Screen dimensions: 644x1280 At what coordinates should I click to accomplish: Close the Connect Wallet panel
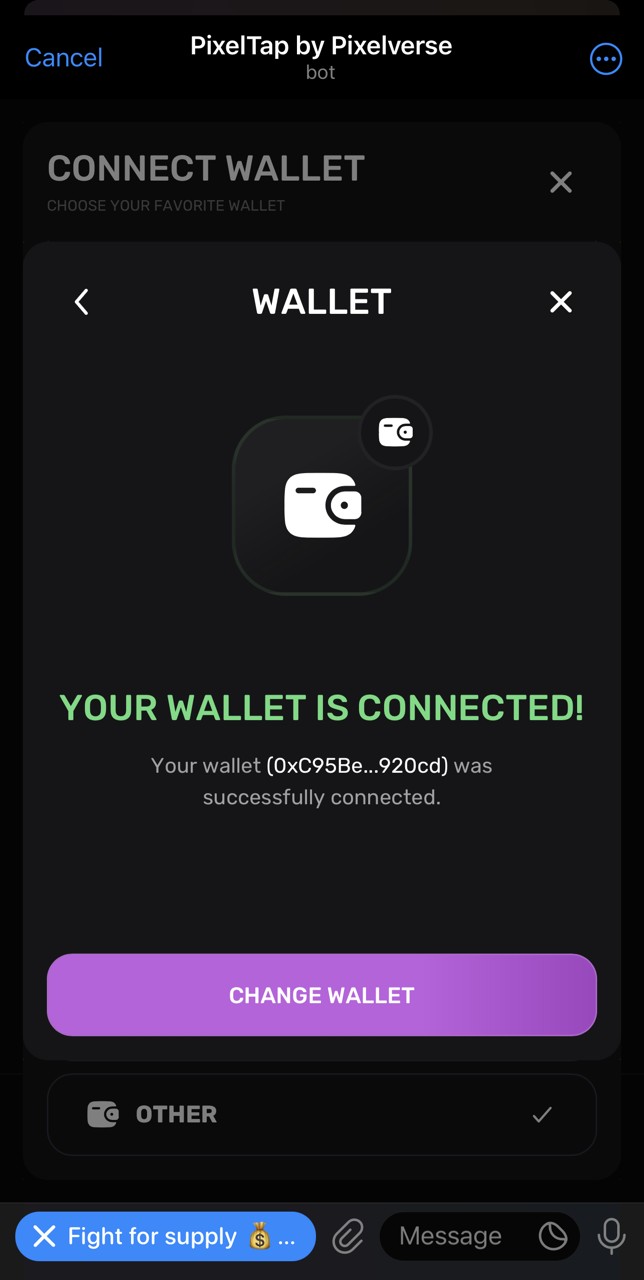[561, 182]
